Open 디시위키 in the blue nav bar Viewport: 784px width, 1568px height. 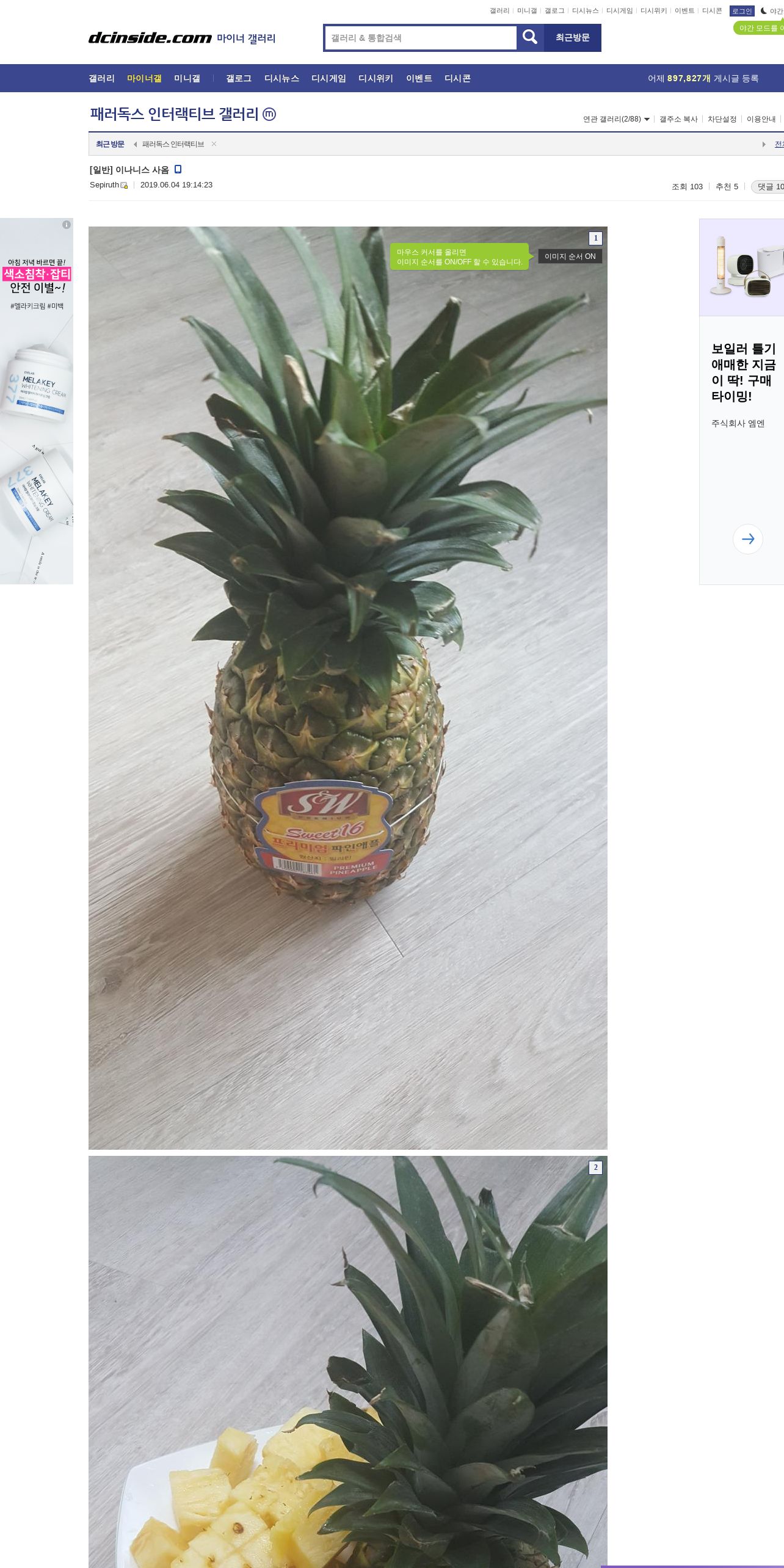pos(376,78)
